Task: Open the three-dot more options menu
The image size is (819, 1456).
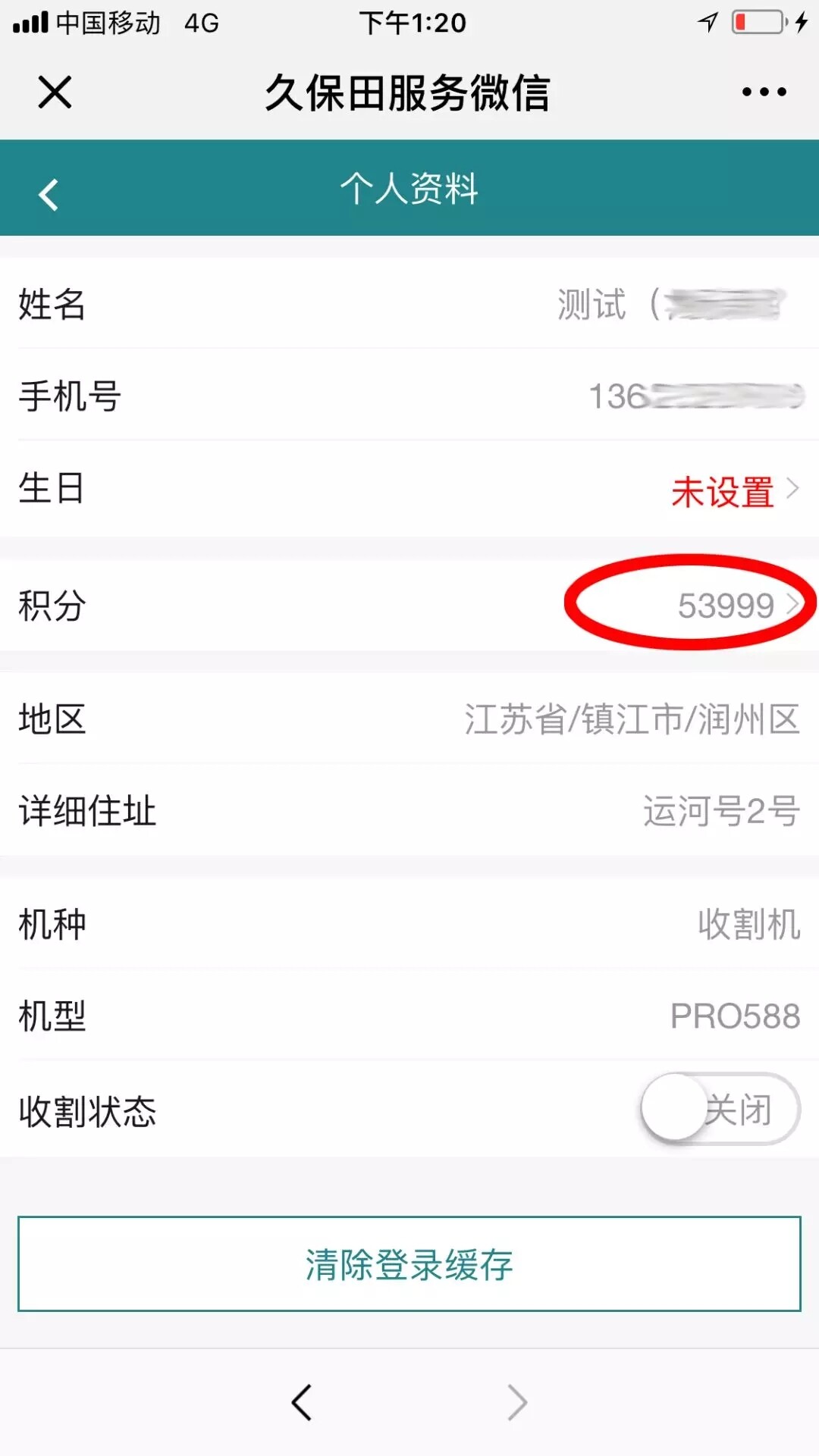Action: click(764, 92)
